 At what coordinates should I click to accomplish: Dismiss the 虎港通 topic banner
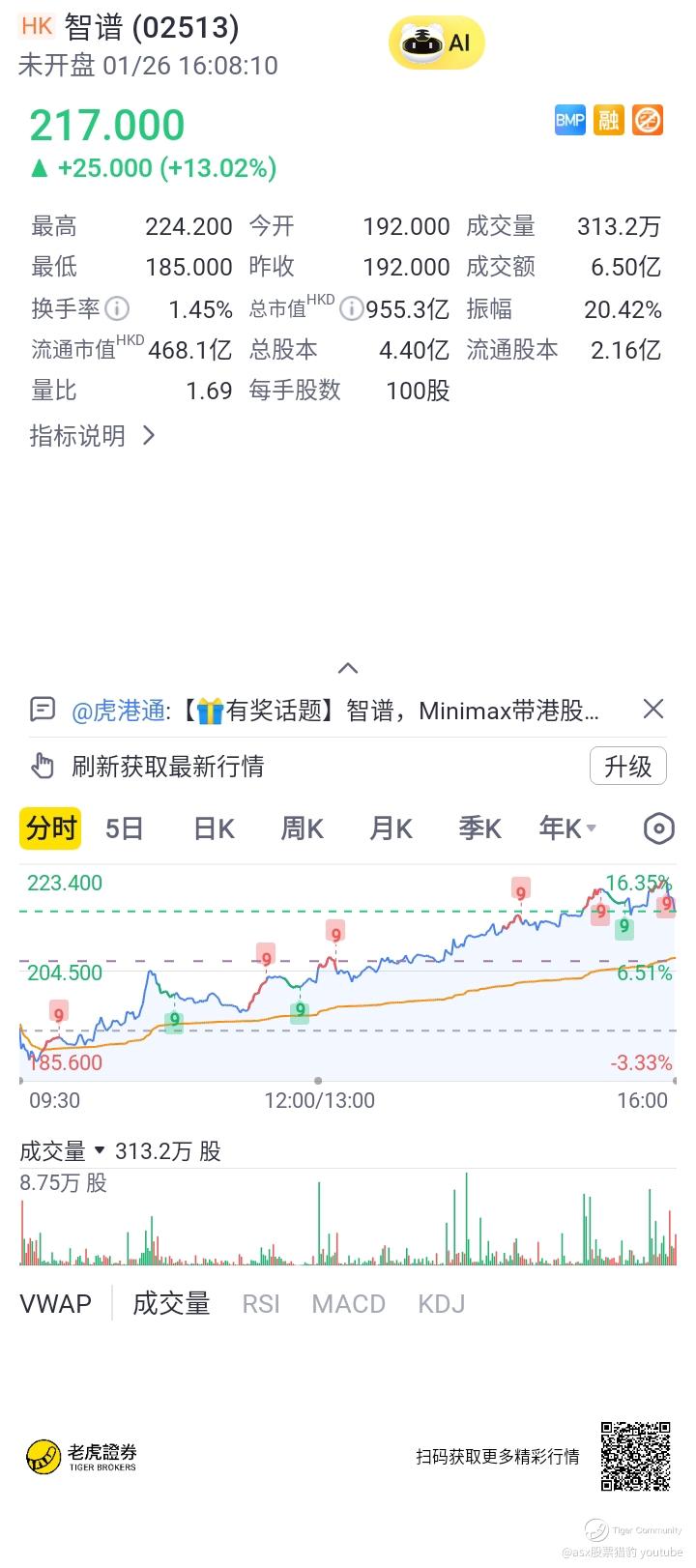[x=653, y=711]
